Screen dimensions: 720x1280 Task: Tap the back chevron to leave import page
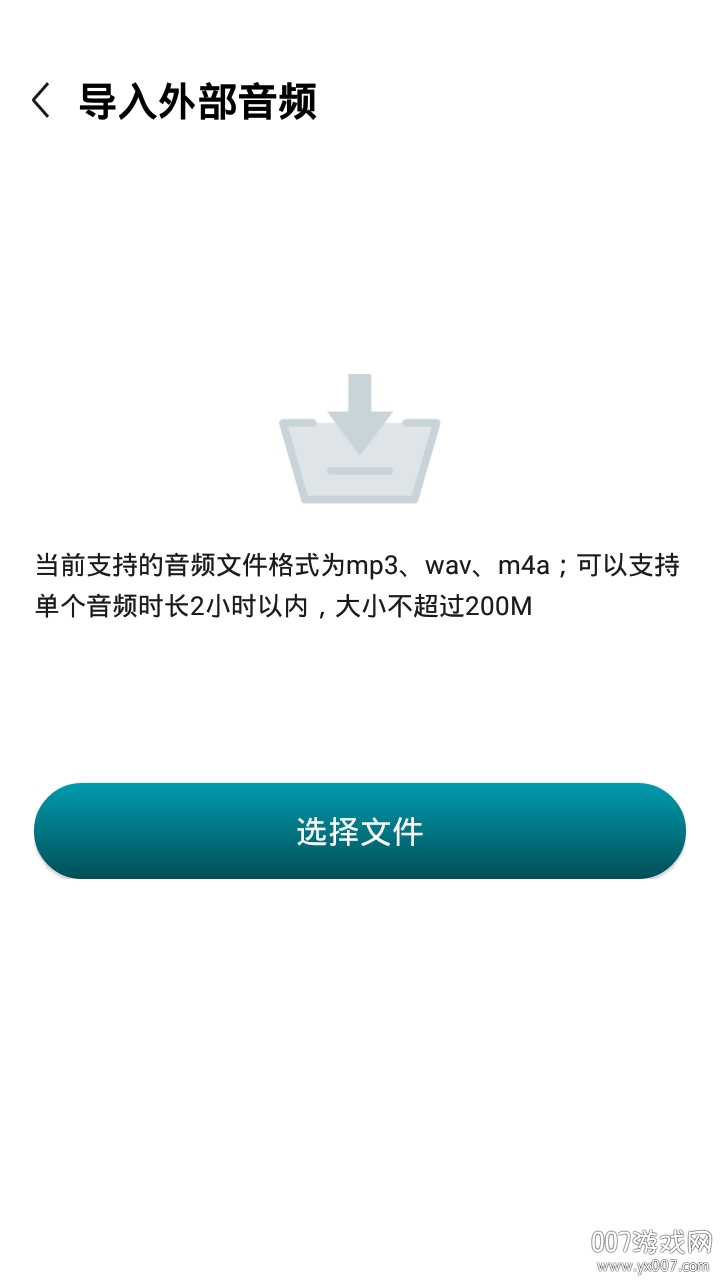coord(42,100)
